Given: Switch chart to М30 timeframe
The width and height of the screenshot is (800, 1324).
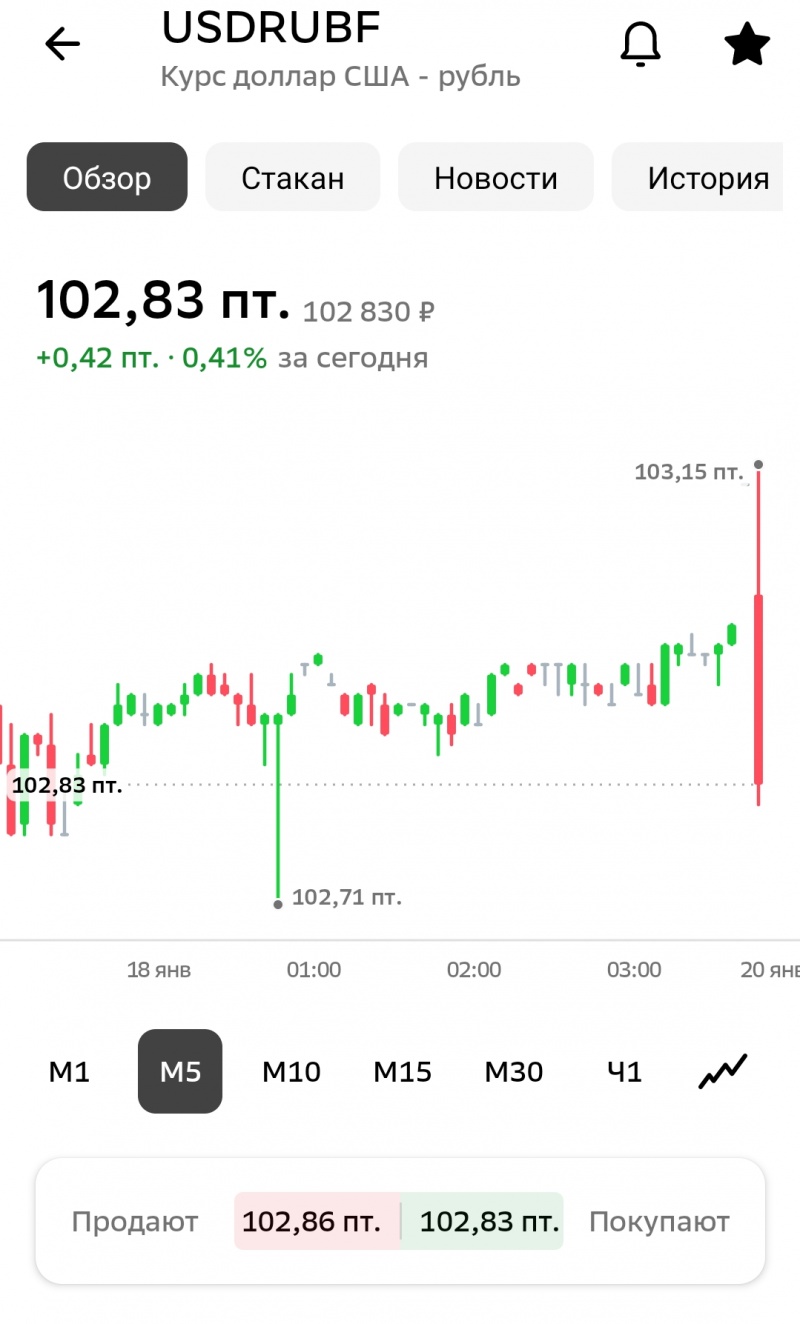Looking at the screenshot, I should [x=514, y=1072].
